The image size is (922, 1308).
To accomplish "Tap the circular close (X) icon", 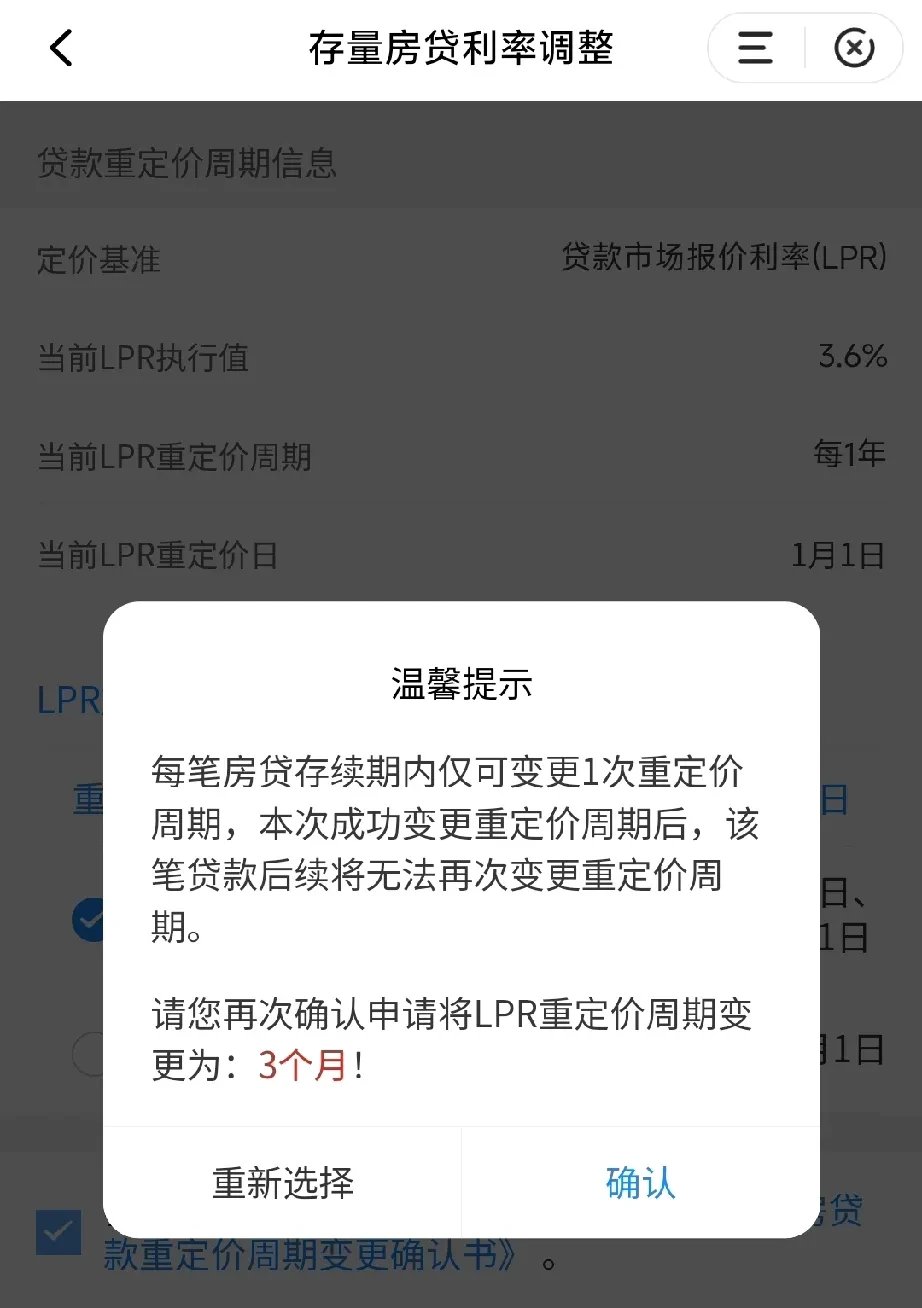I will [854, 47].
